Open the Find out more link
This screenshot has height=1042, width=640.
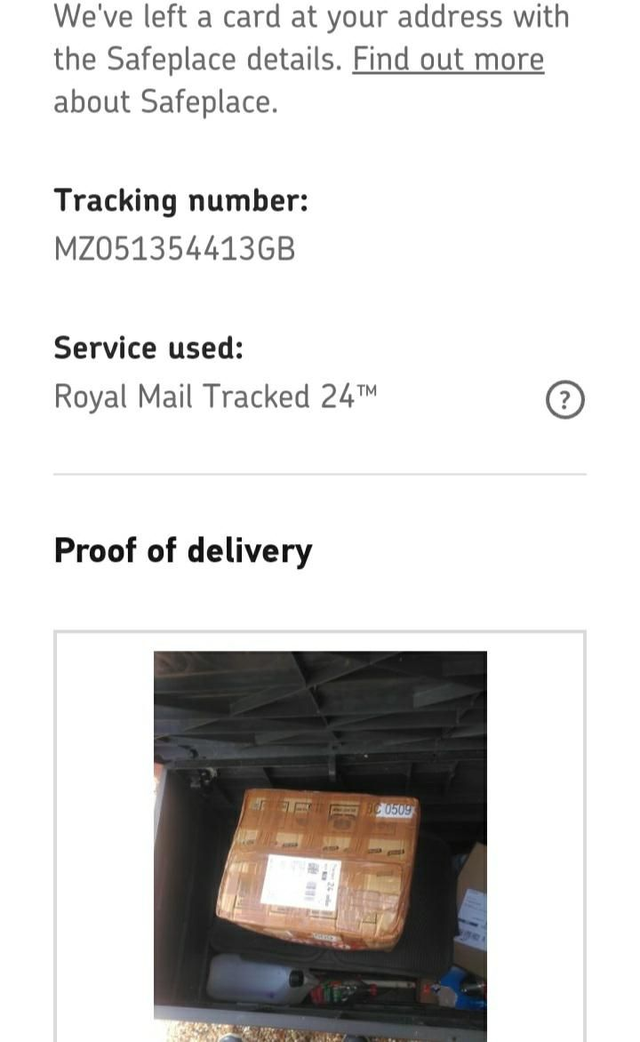point(448,60)
